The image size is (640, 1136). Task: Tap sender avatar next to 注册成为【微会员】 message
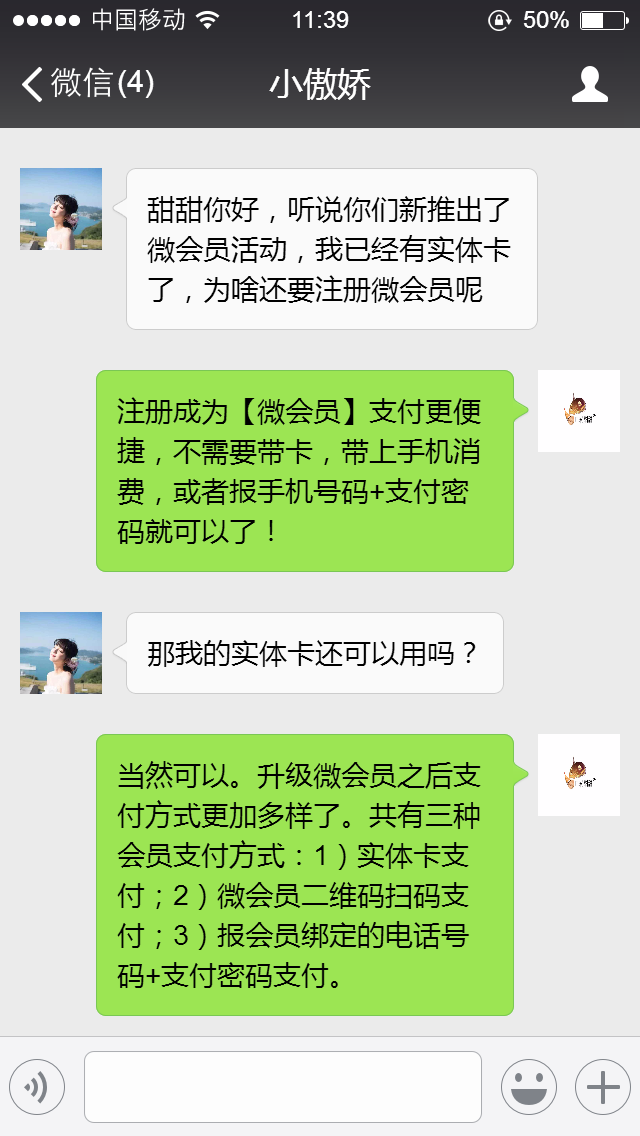click(x=578, y=411)
